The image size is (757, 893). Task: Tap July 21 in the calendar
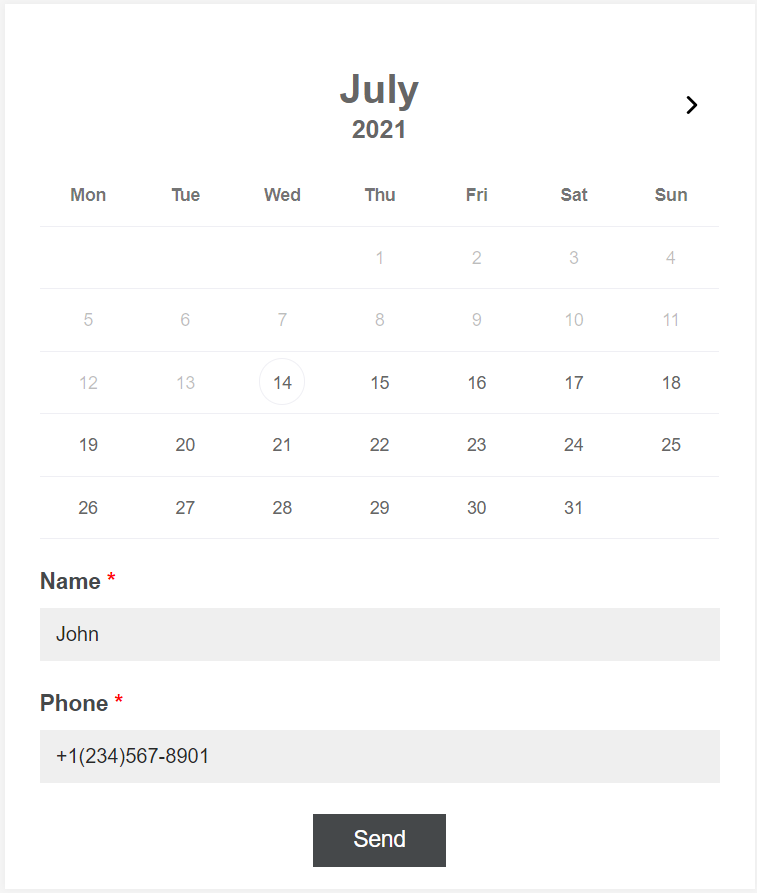coord(282,445)
